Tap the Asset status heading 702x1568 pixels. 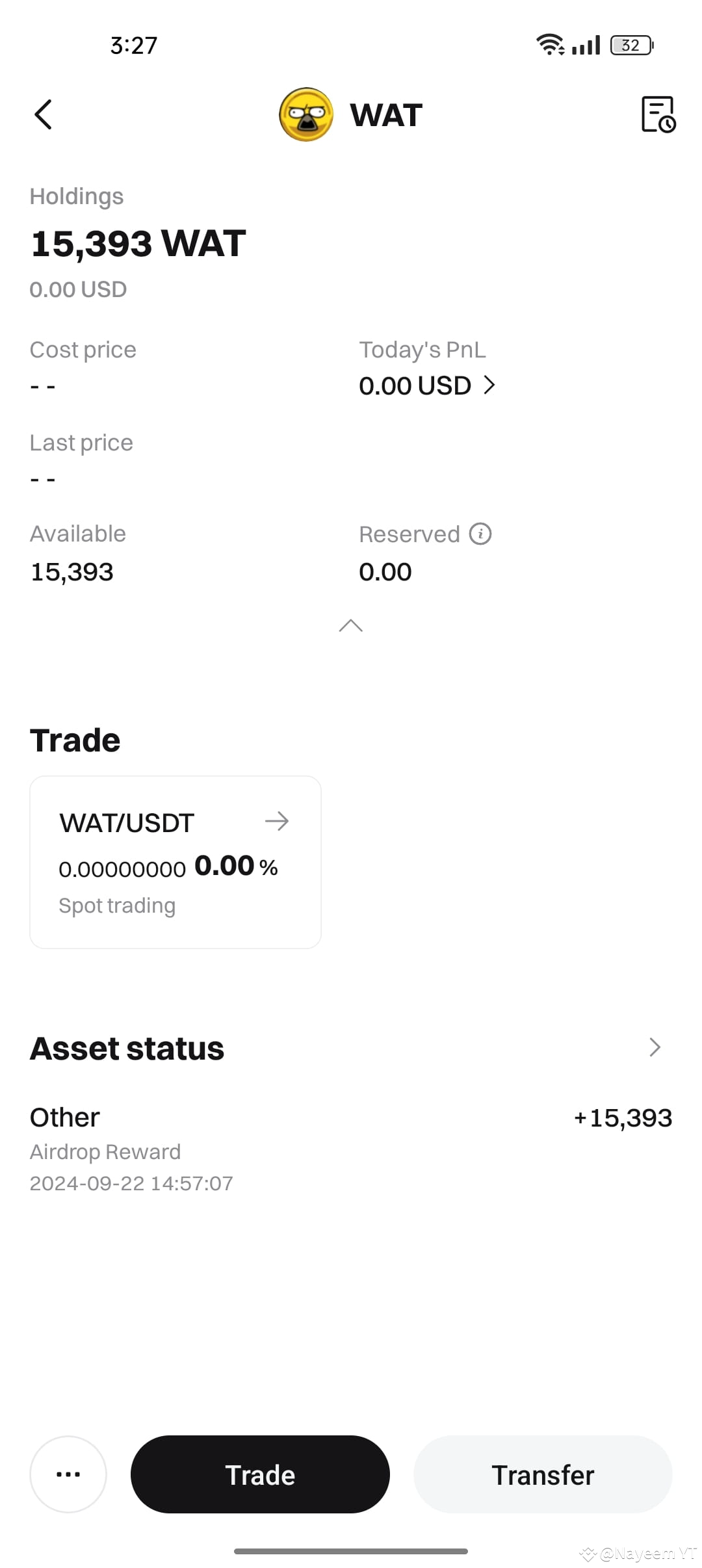[x=127, y=1047]
